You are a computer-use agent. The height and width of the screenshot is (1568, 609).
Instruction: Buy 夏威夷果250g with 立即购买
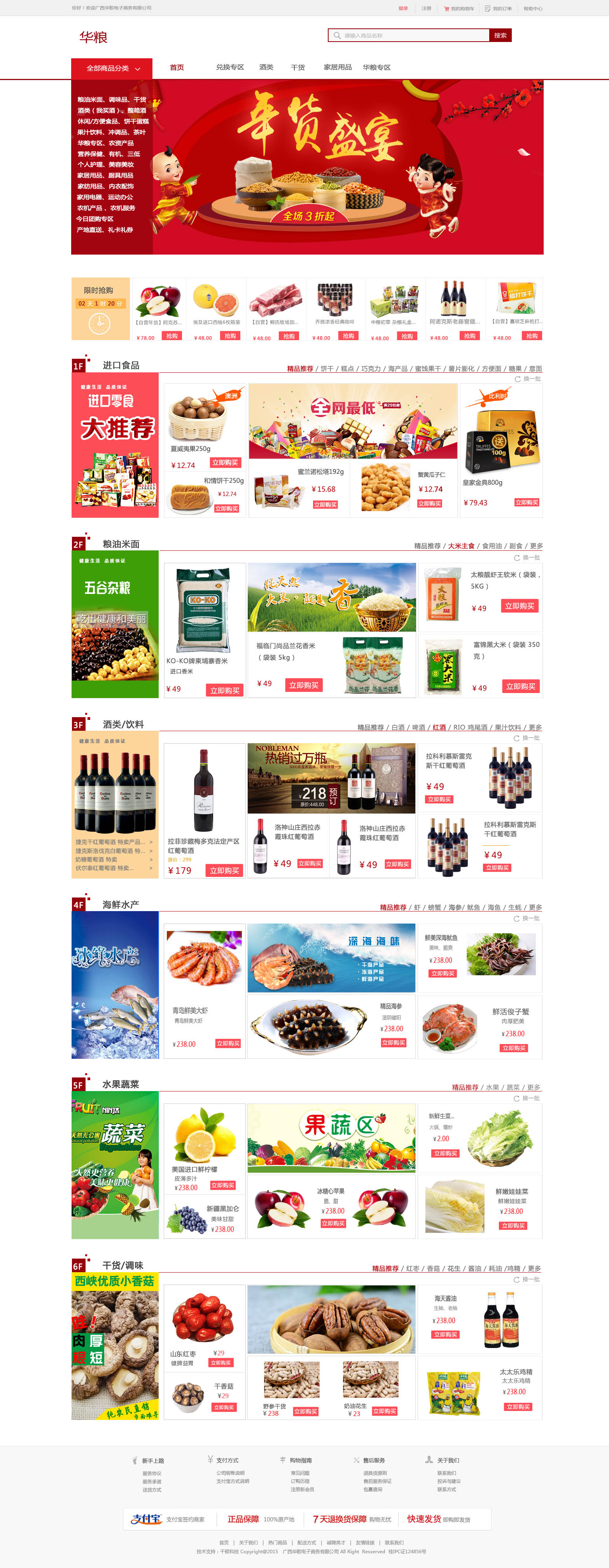pos(225,463)
